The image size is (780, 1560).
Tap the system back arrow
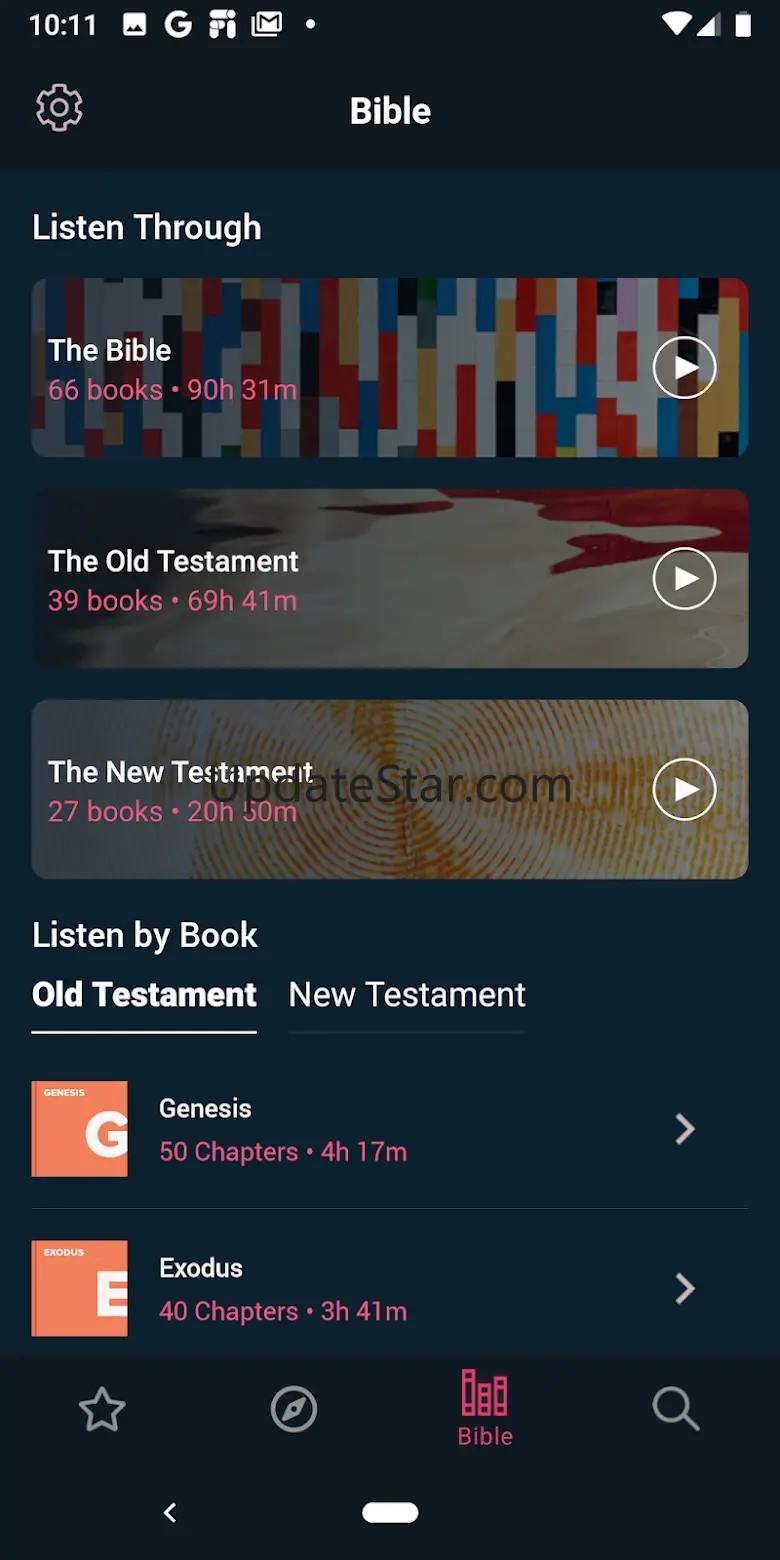click(170, 1513)
